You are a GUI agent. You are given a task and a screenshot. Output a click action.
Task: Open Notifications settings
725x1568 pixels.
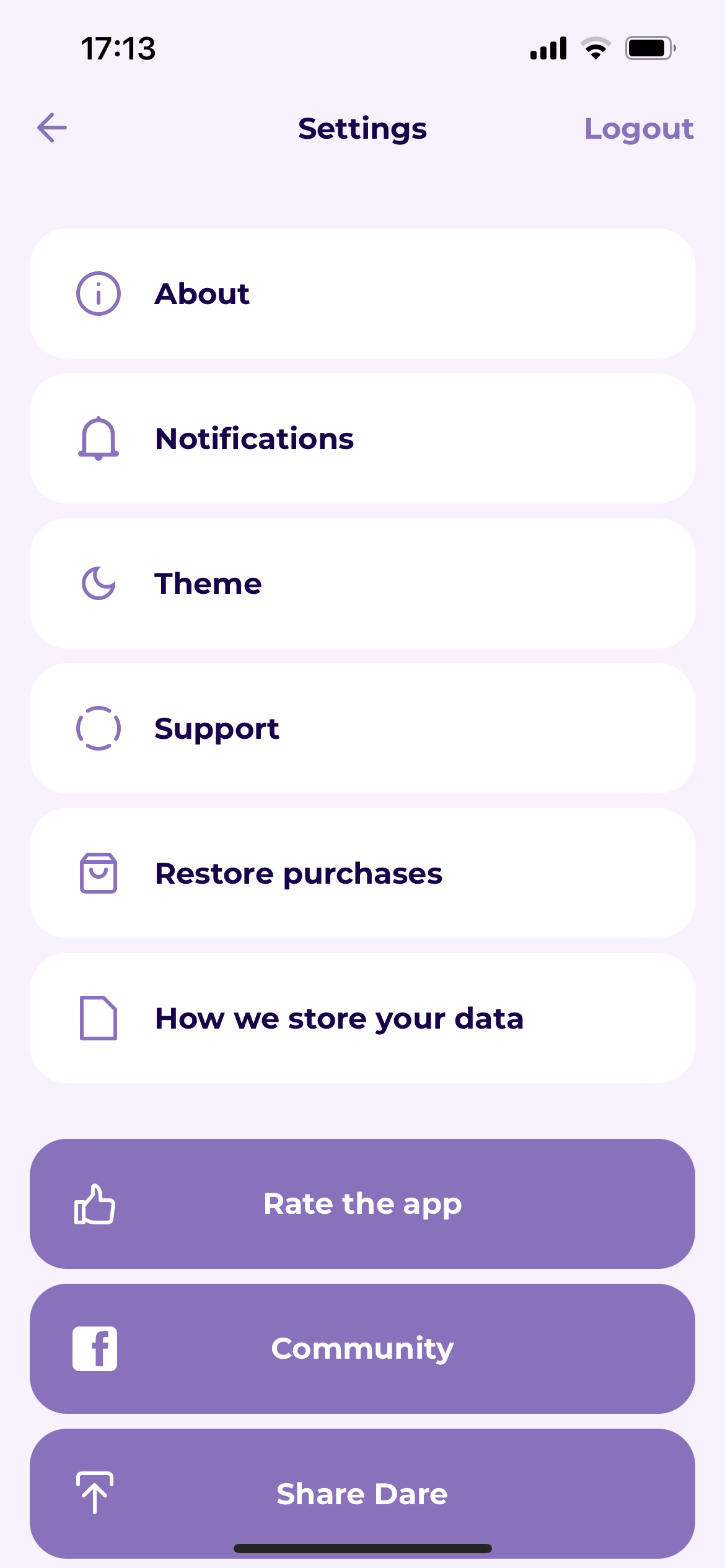[362, 438]
